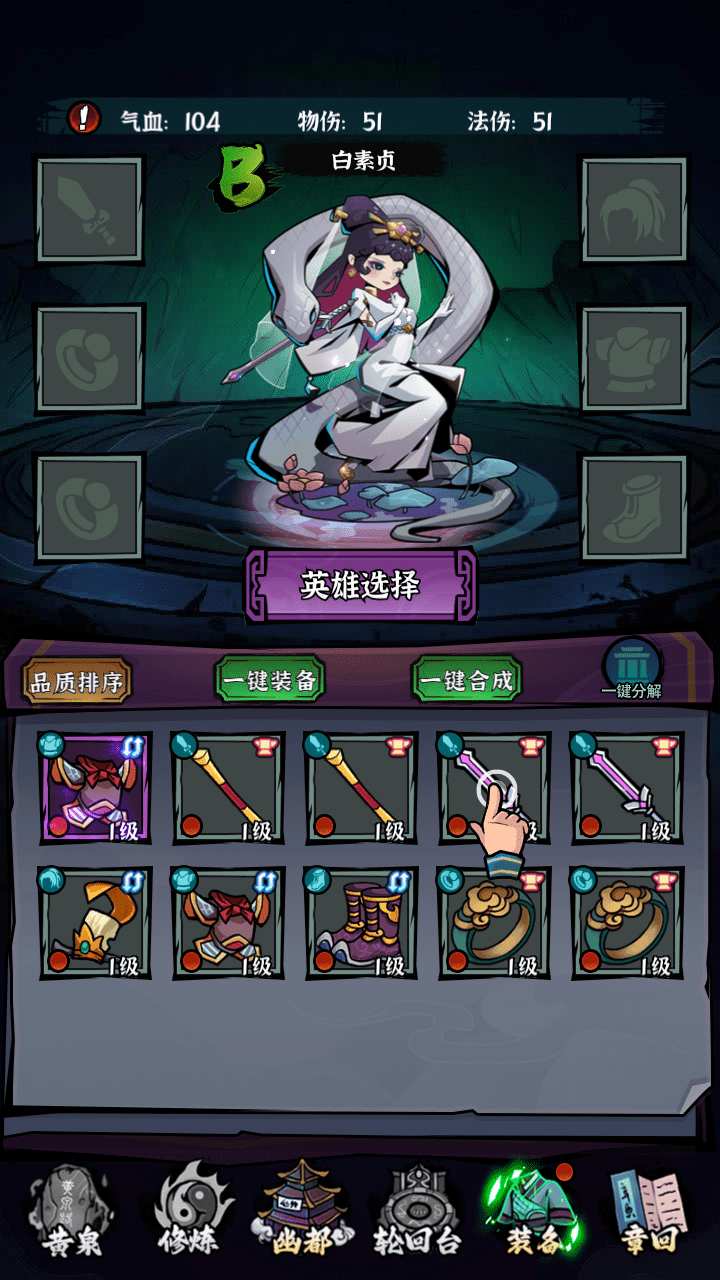Auto-equip using 一键装备
This screenshot has width=720, height=1280.
coord(270,681)
